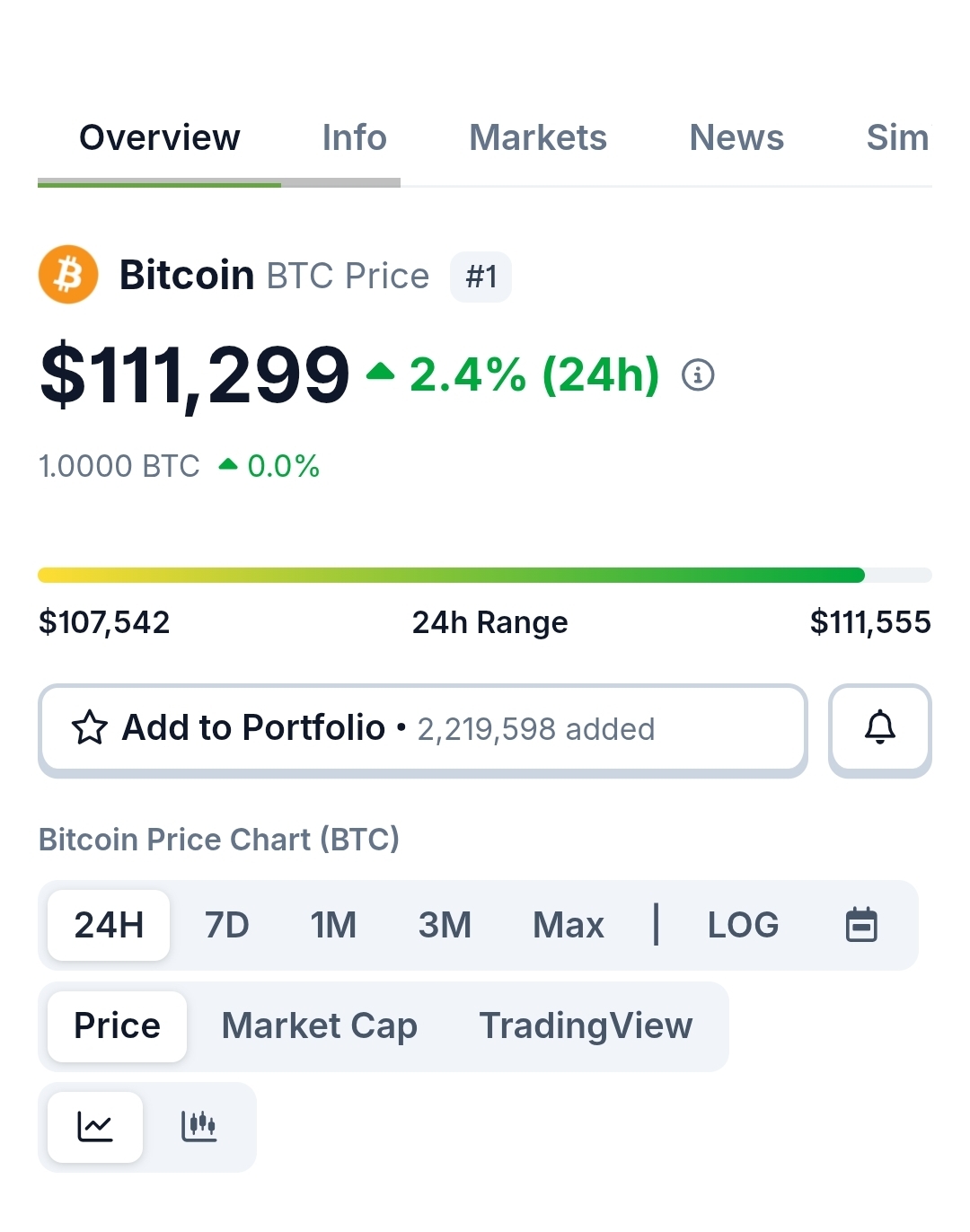Toggle LOG scale on the chart
The image size is (970, 1232).
pyautogui.click(x=743, y=925)
